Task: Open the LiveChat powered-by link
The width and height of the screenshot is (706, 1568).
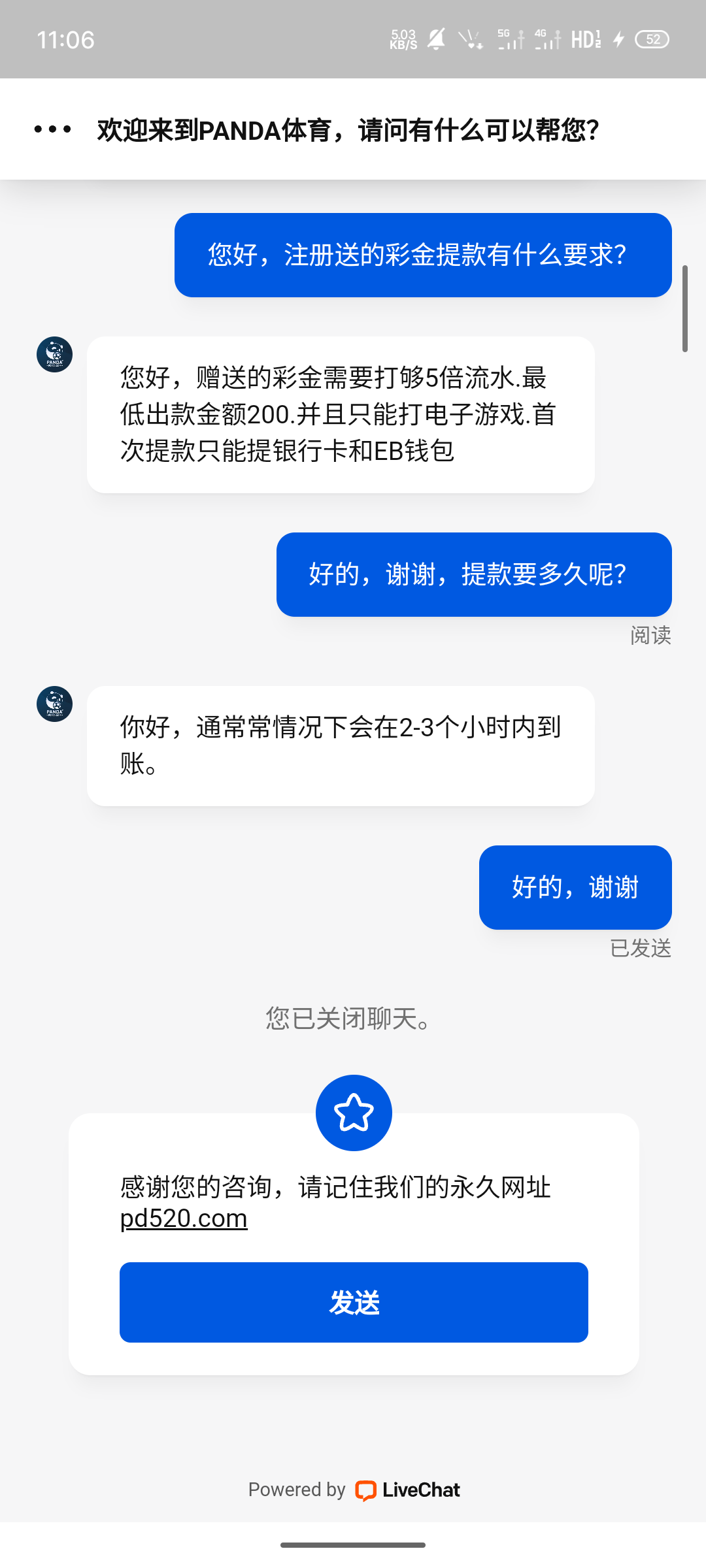Action: [x=407, y=1490]
